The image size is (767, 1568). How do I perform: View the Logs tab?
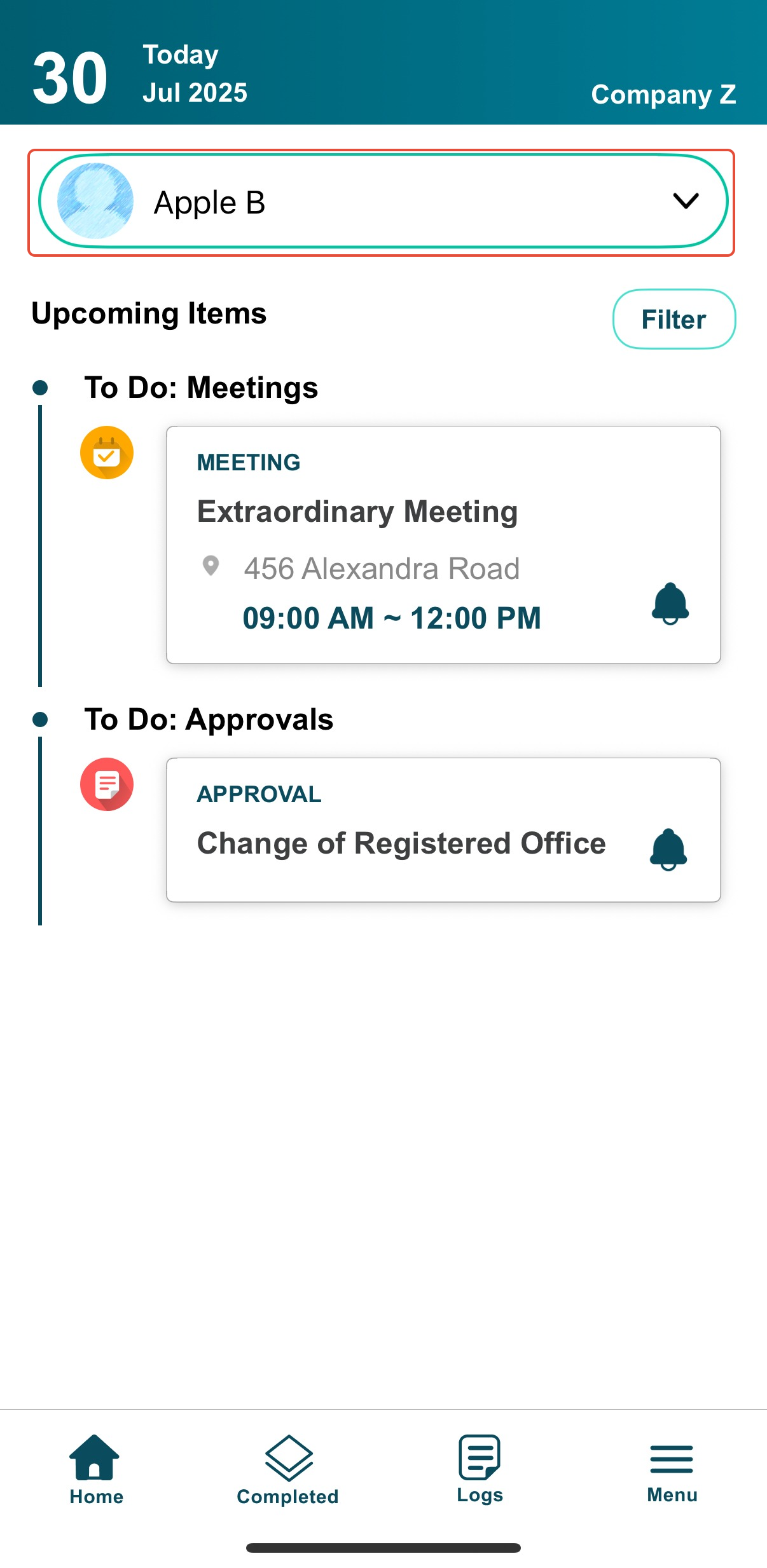[480, 1469]
